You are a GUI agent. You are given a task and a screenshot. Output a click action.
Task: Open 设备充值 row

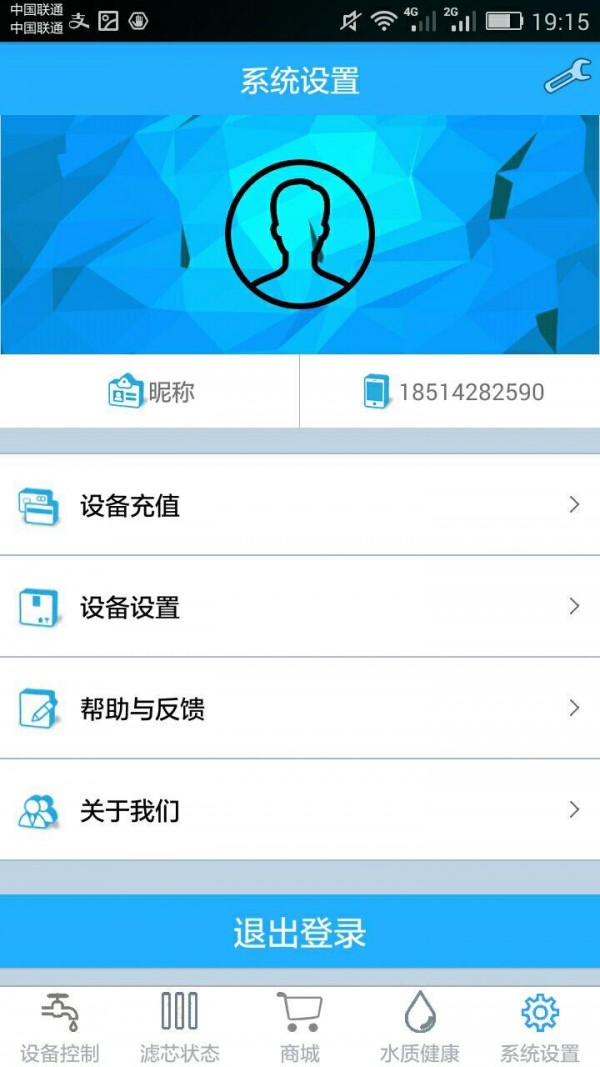tap(300, 505)
